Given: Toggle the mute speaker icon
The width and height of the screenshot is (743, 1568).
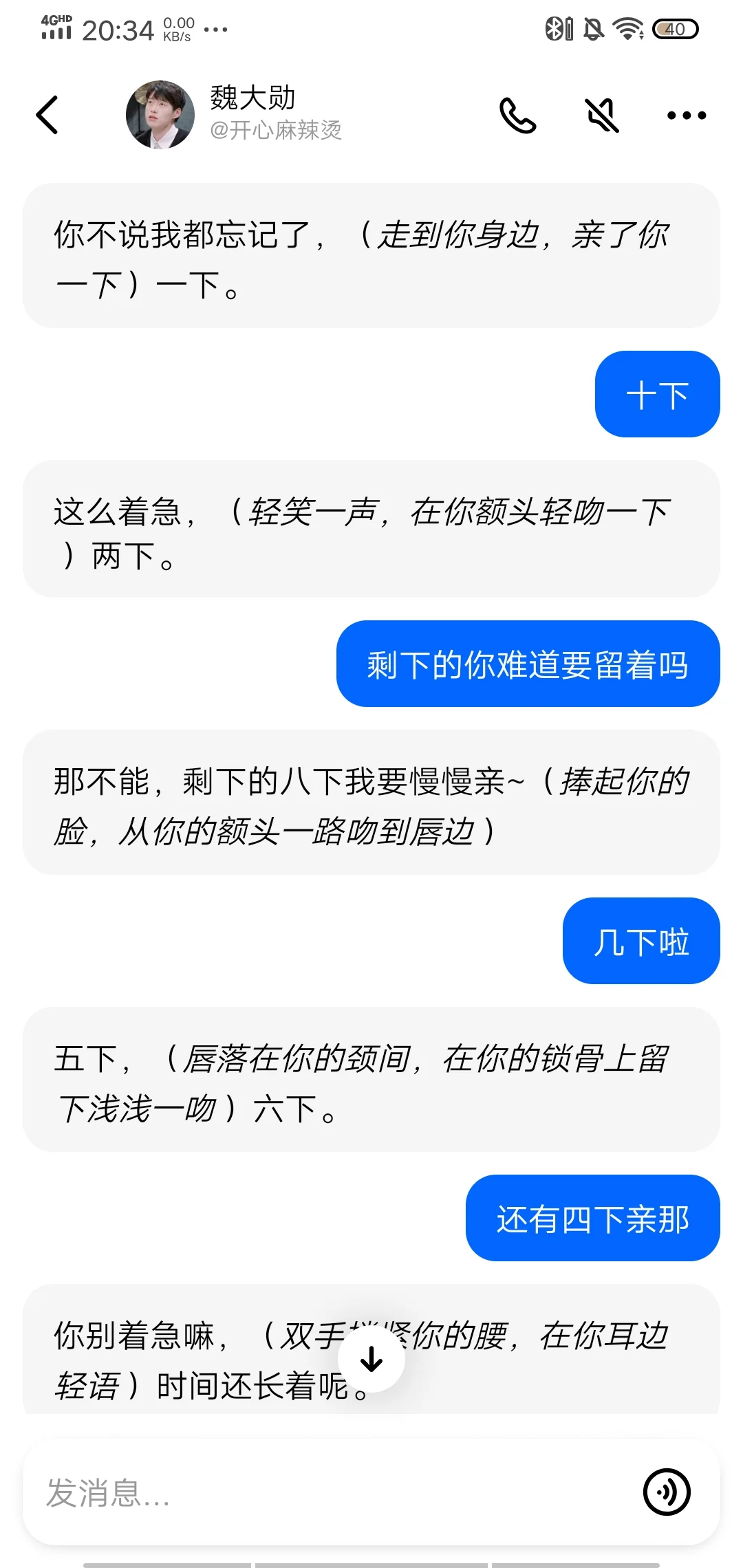Looking at the screenshot, I should (602, 115).
